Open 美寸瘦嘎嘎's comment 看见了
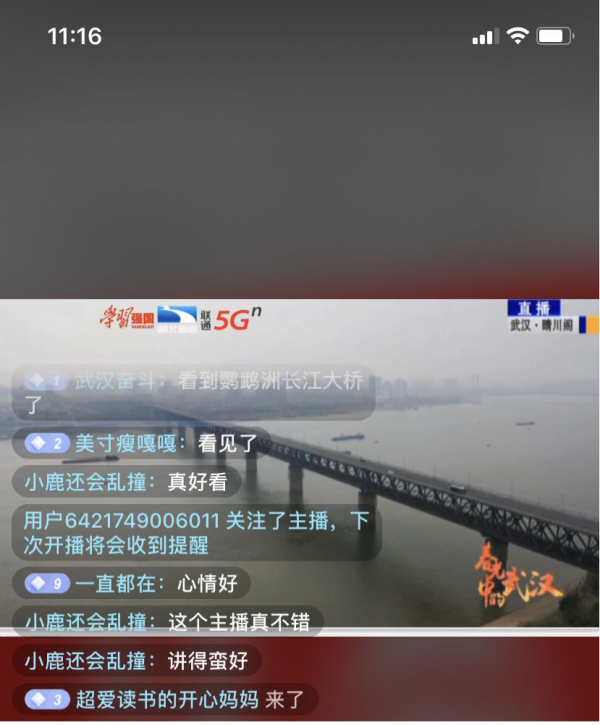The width and height of the screenshot is (600, 725). [227, 443]
